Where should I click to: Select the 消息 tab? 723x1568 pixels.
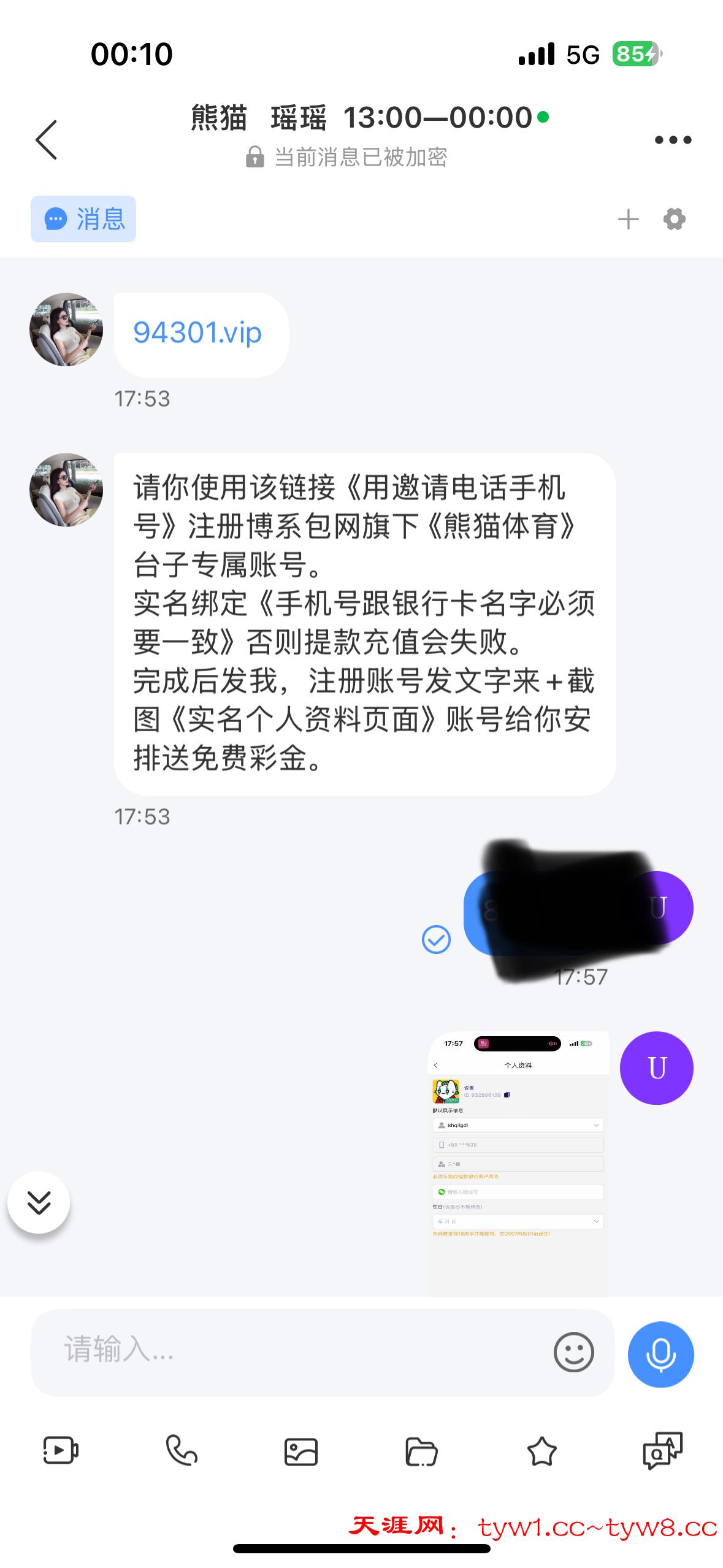83,219
